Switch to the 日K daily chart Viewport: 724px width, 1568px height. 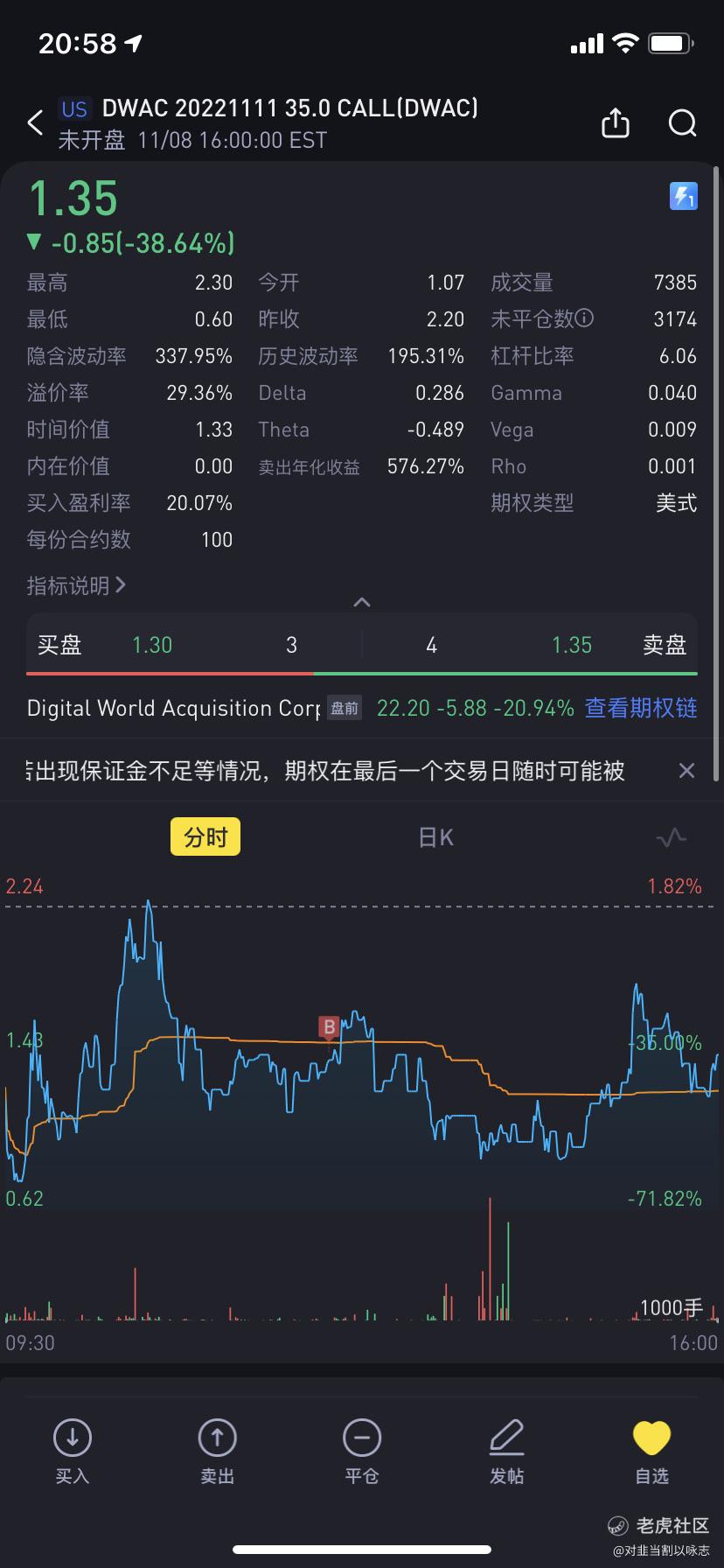435,838
